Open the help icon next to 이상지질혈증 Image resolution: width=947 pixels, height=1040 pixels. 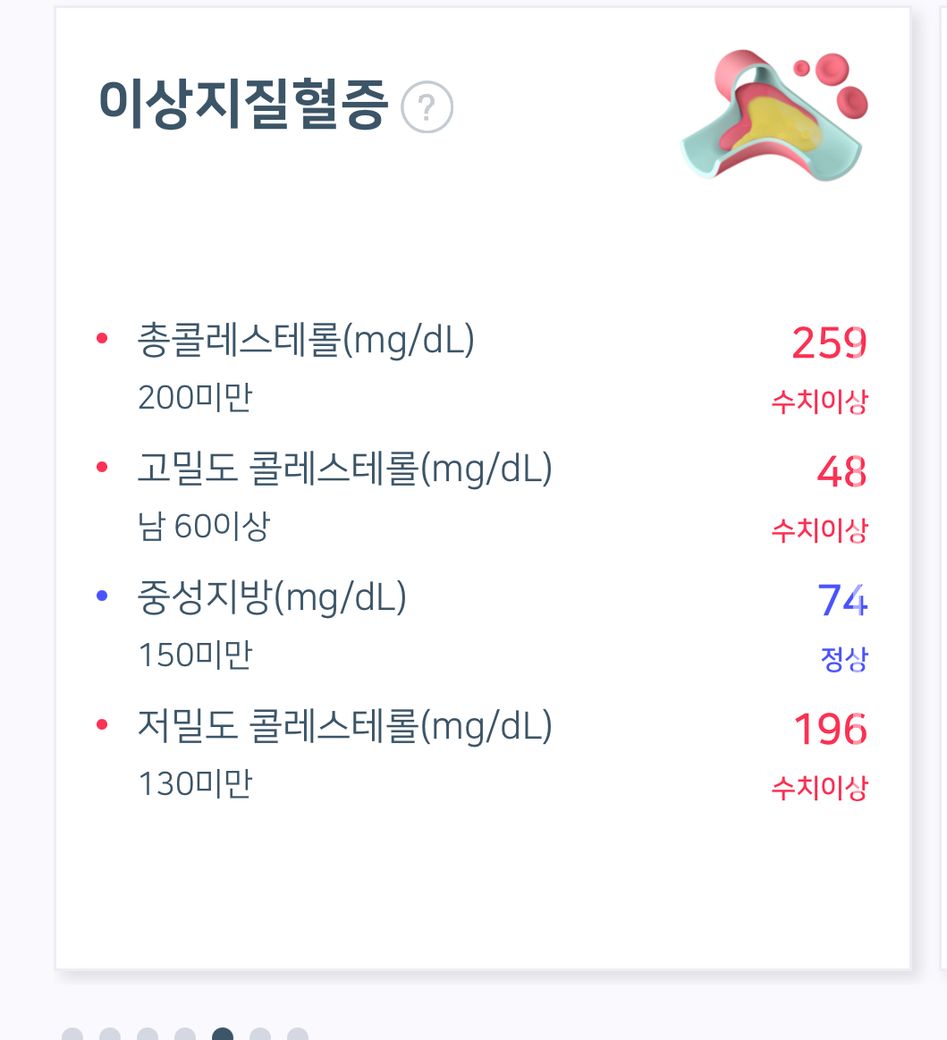pyautogui.click(x=427, y=107)
